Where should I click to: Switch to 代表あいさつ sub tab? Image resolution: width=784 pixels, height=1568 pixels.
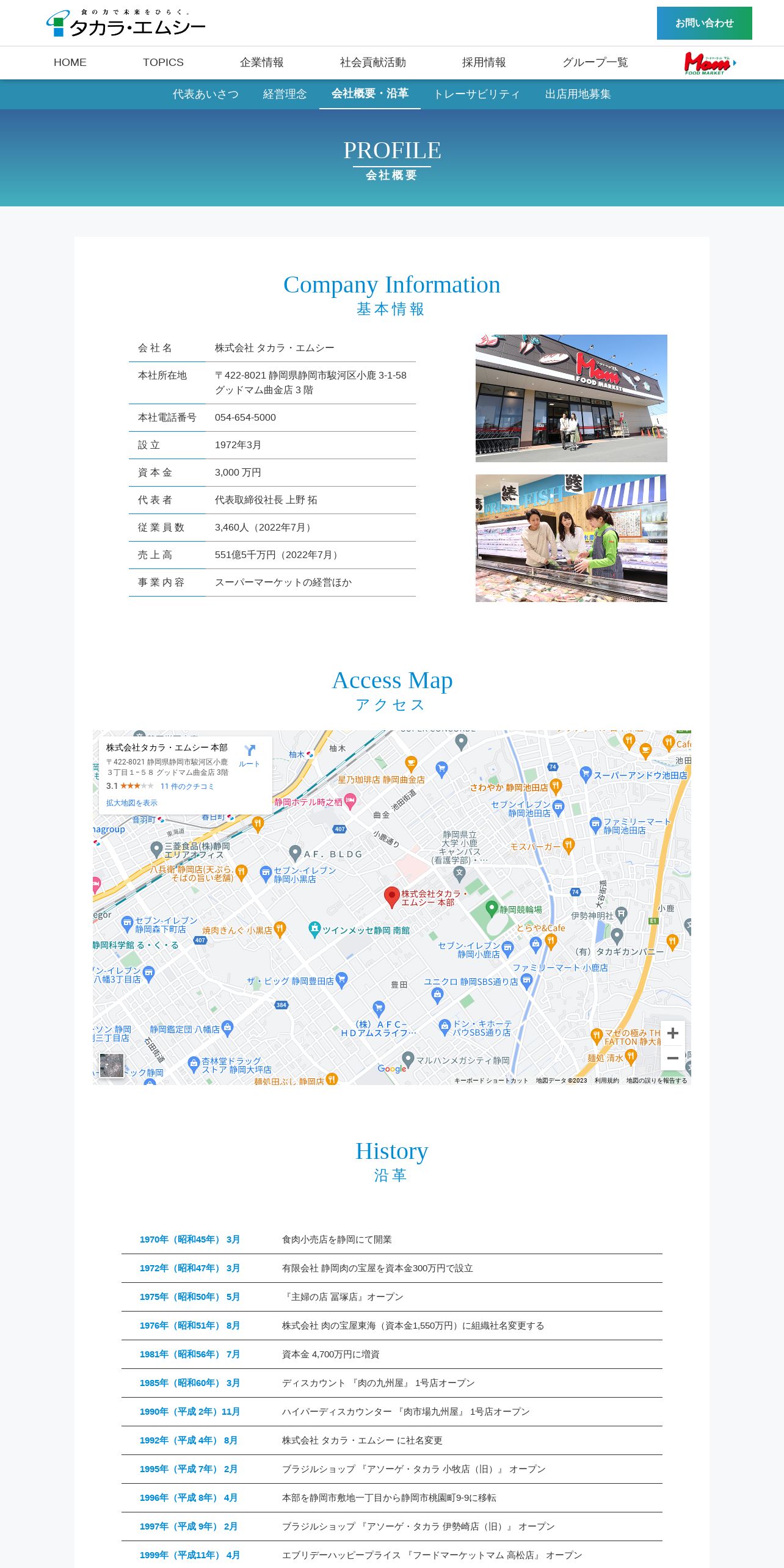(206, 94)
